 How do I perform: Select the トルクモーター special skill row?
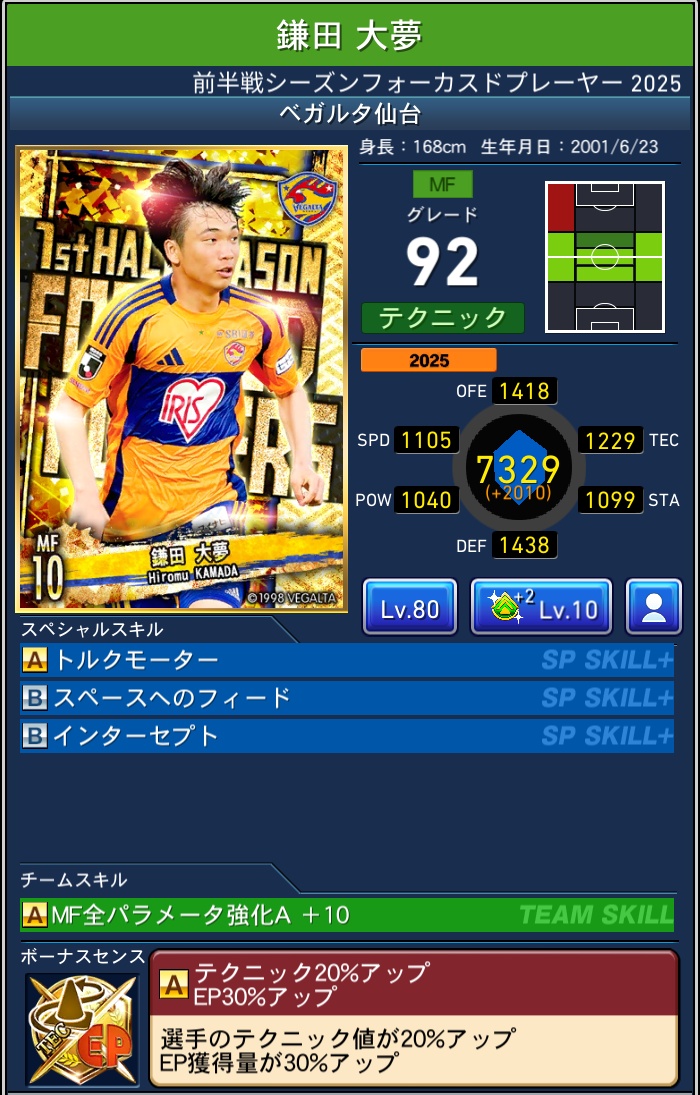pos(346,660)
